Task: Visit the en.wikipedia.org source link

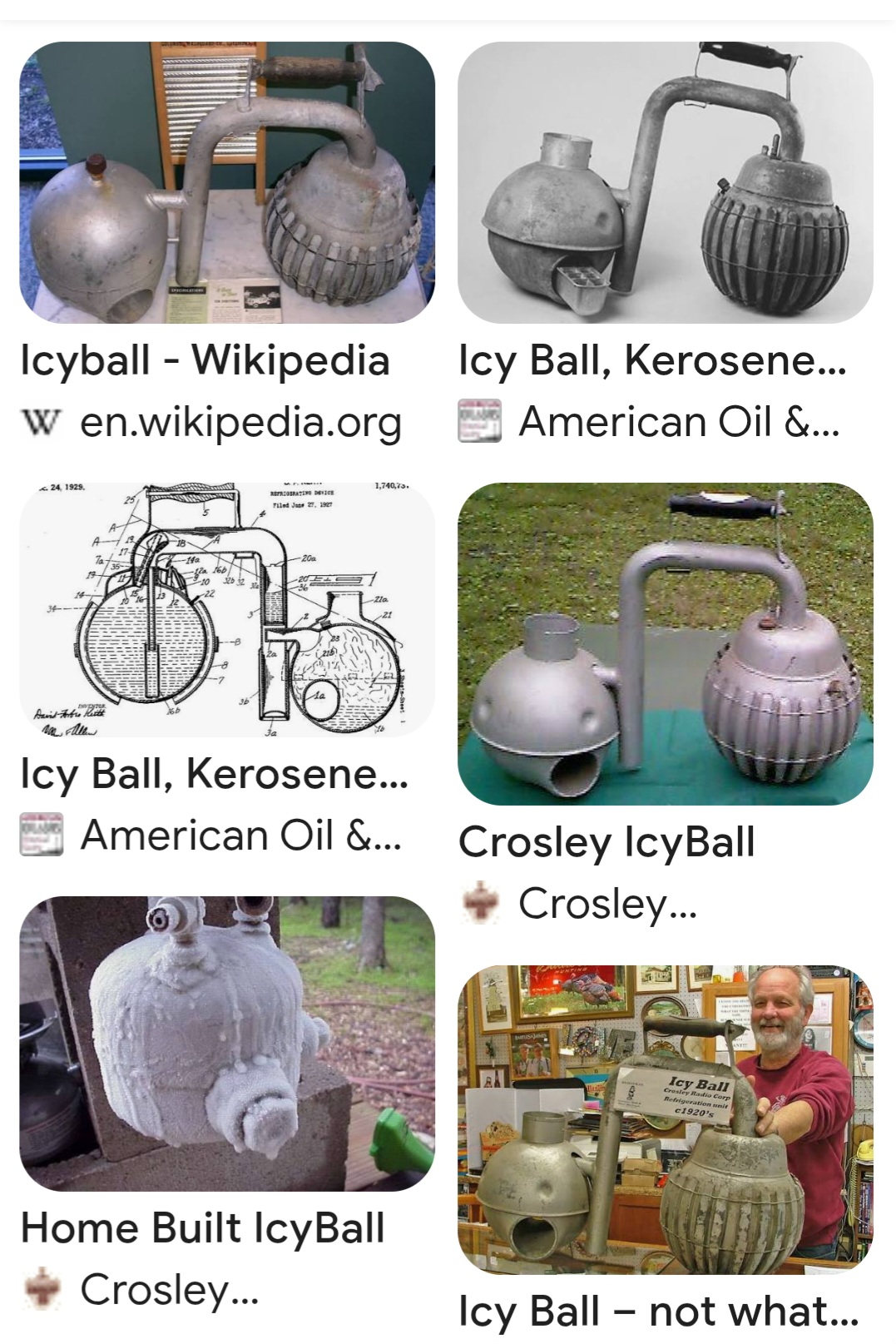Action: pyautogui.click(x=240, y=423)
